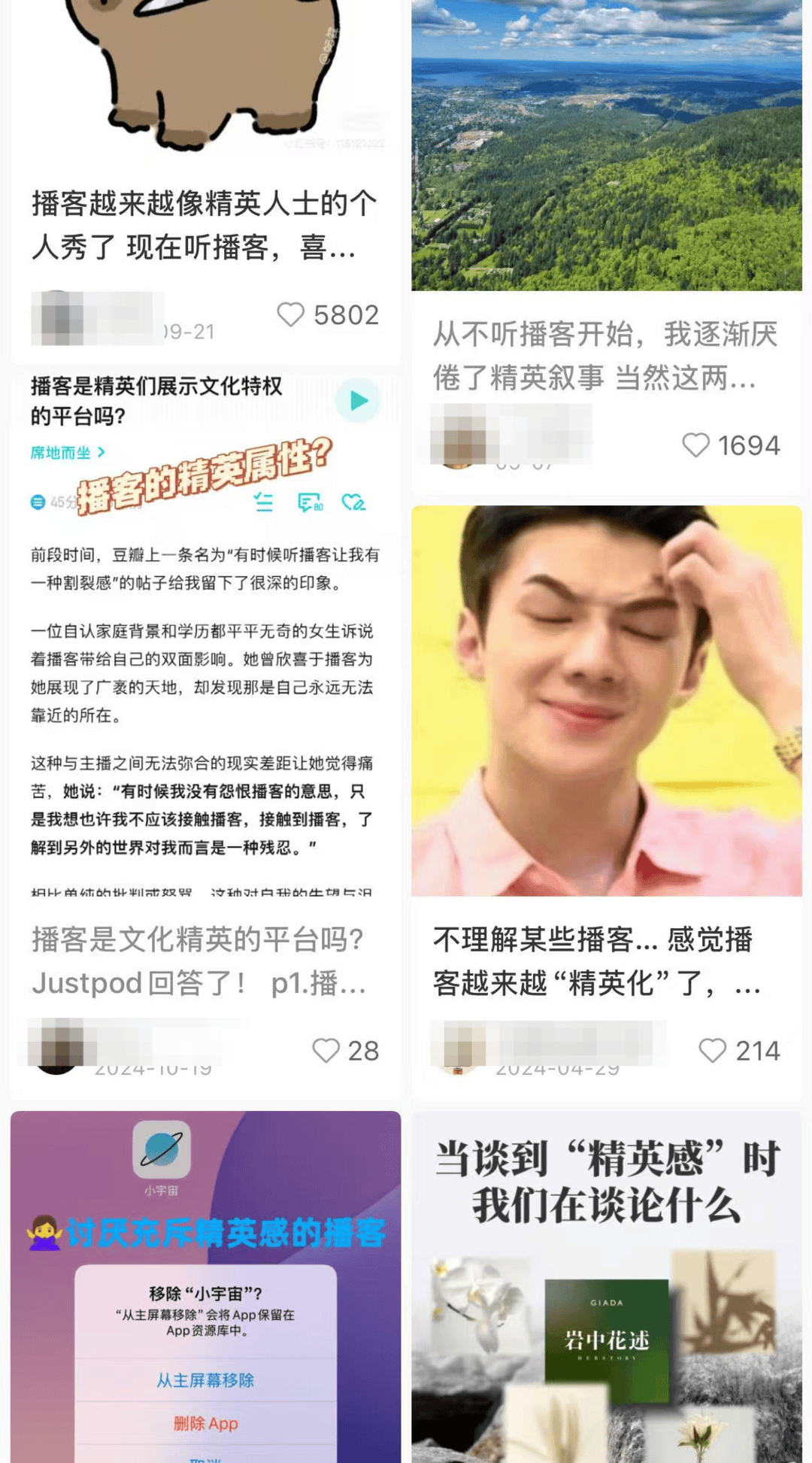
Task: Tap the heart icon next to 28
Action: [x=328, y=1051]
